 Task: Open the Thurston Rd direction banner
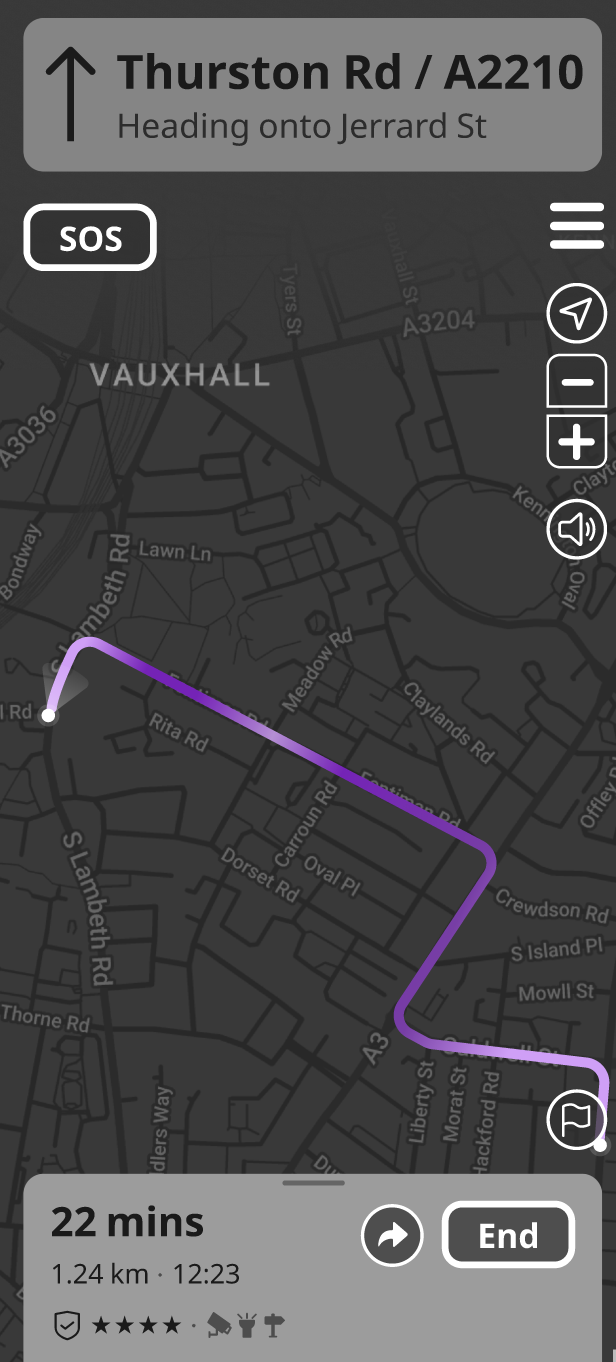point(313,95)
